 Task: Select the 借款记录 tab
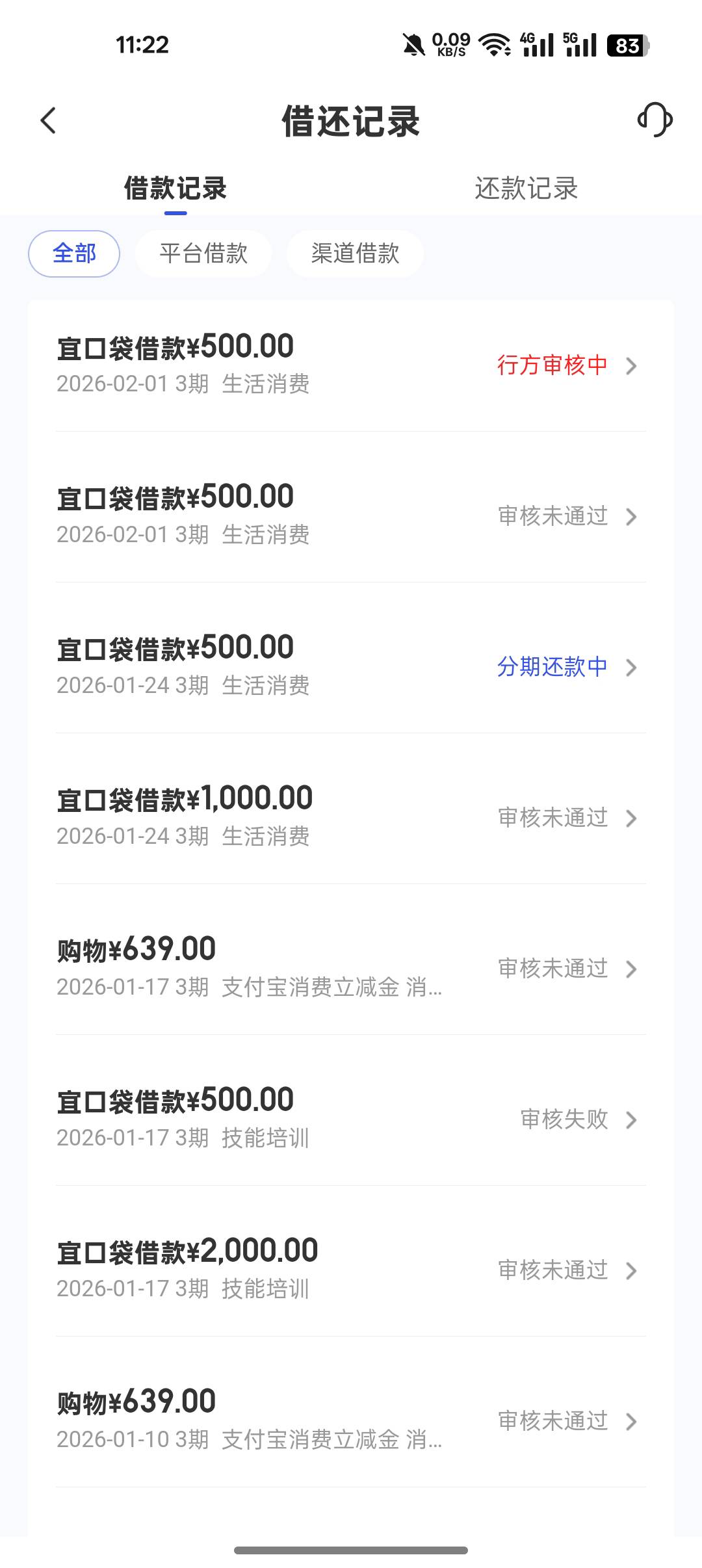click(175, 189)
